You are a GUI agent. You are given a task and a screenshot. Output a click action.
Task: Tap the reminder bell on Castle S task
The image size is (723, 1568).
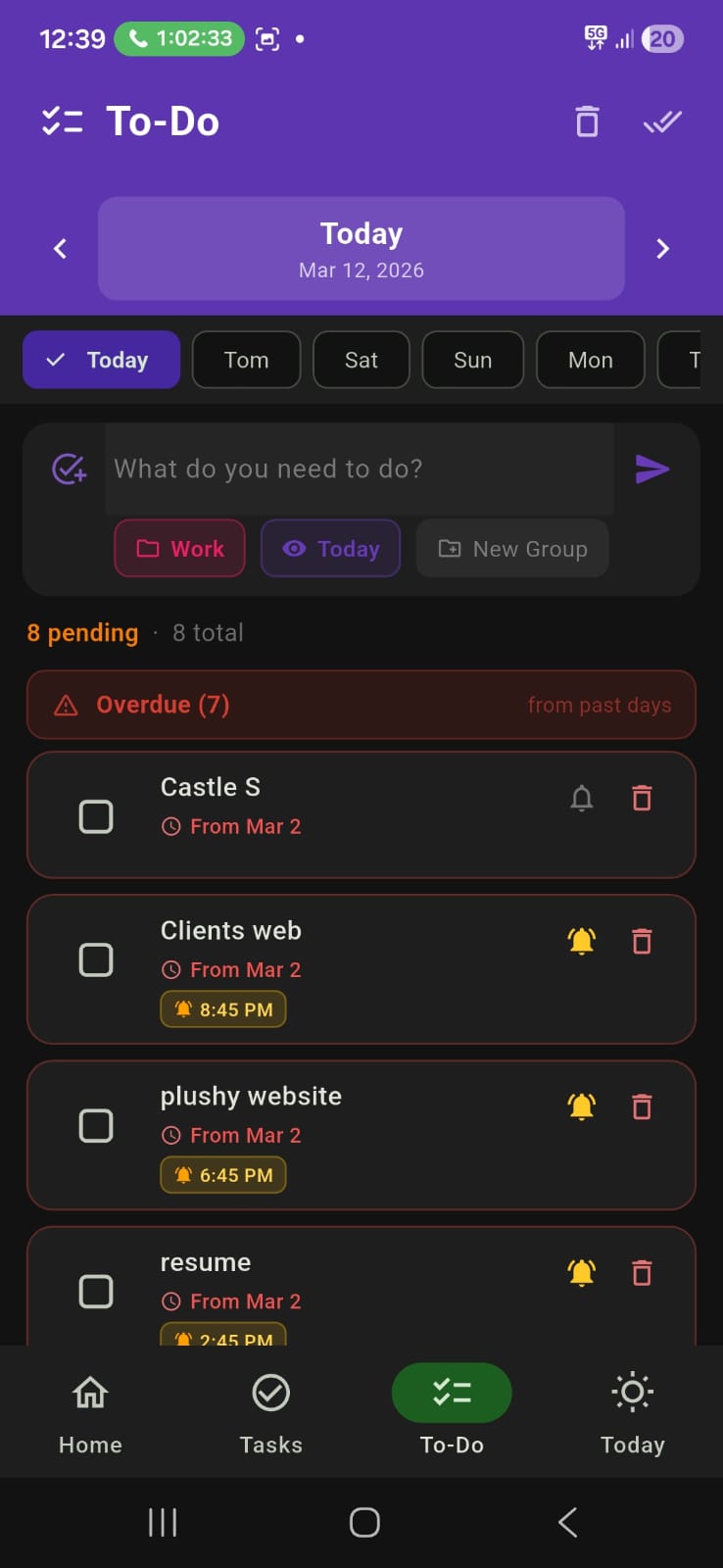click(x=581, y=798)
